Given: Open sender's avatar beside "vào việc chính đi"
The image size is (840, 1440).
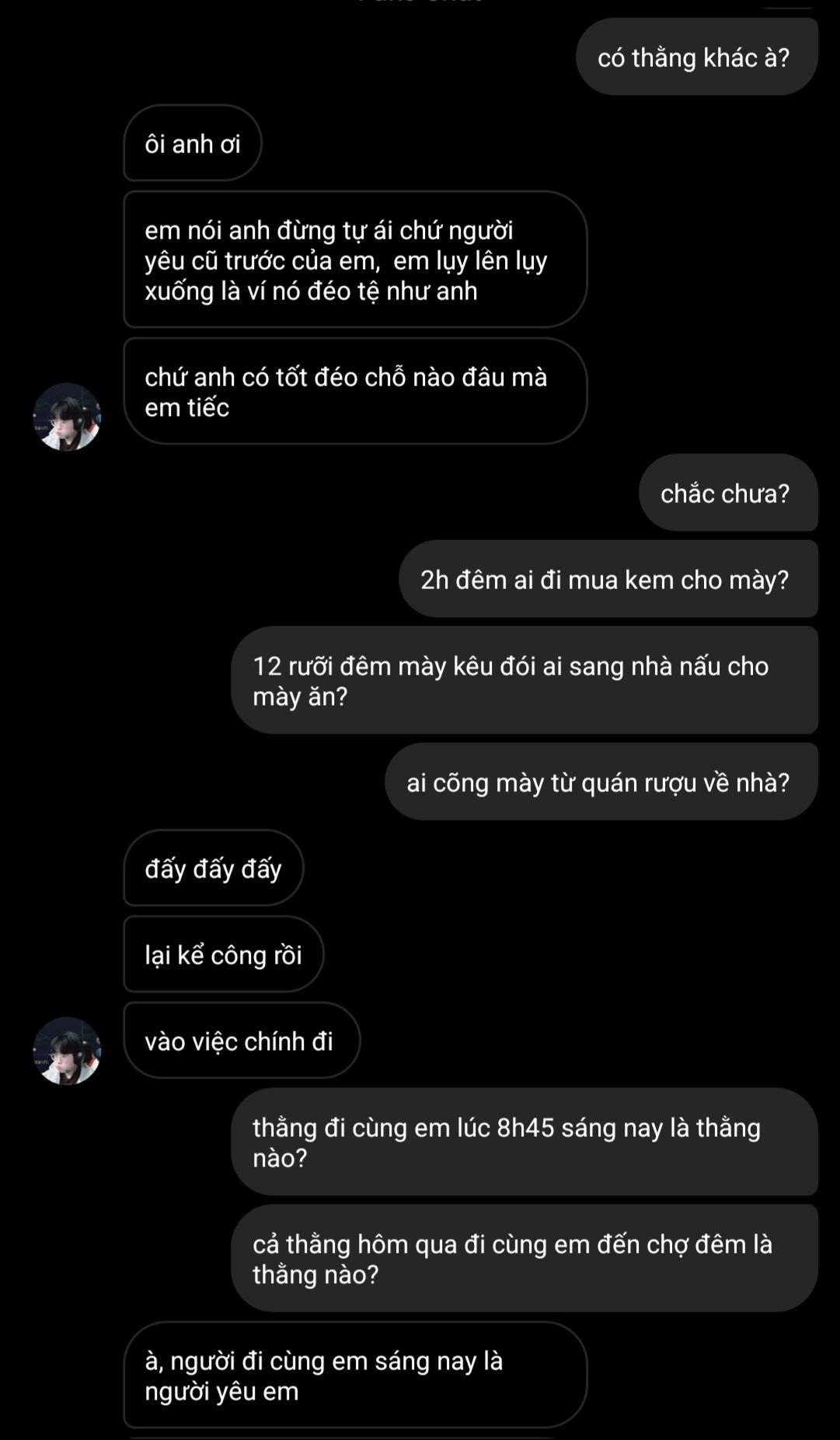Looking at the screenshot, I should 67,1051.
